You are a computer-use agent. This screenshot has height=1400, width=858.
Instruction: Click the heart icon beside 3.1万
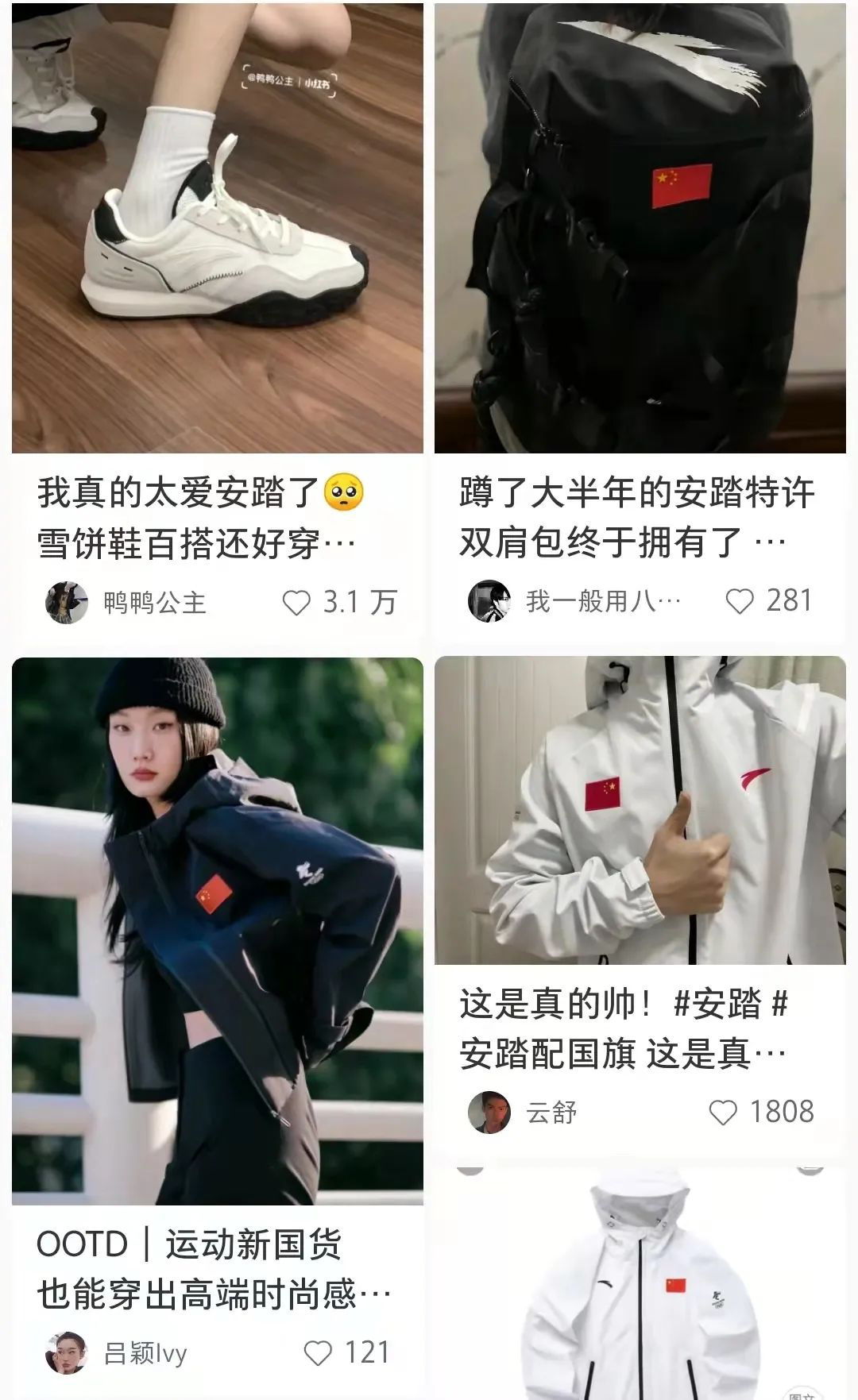pyautogui.click(x=297, y=604)
